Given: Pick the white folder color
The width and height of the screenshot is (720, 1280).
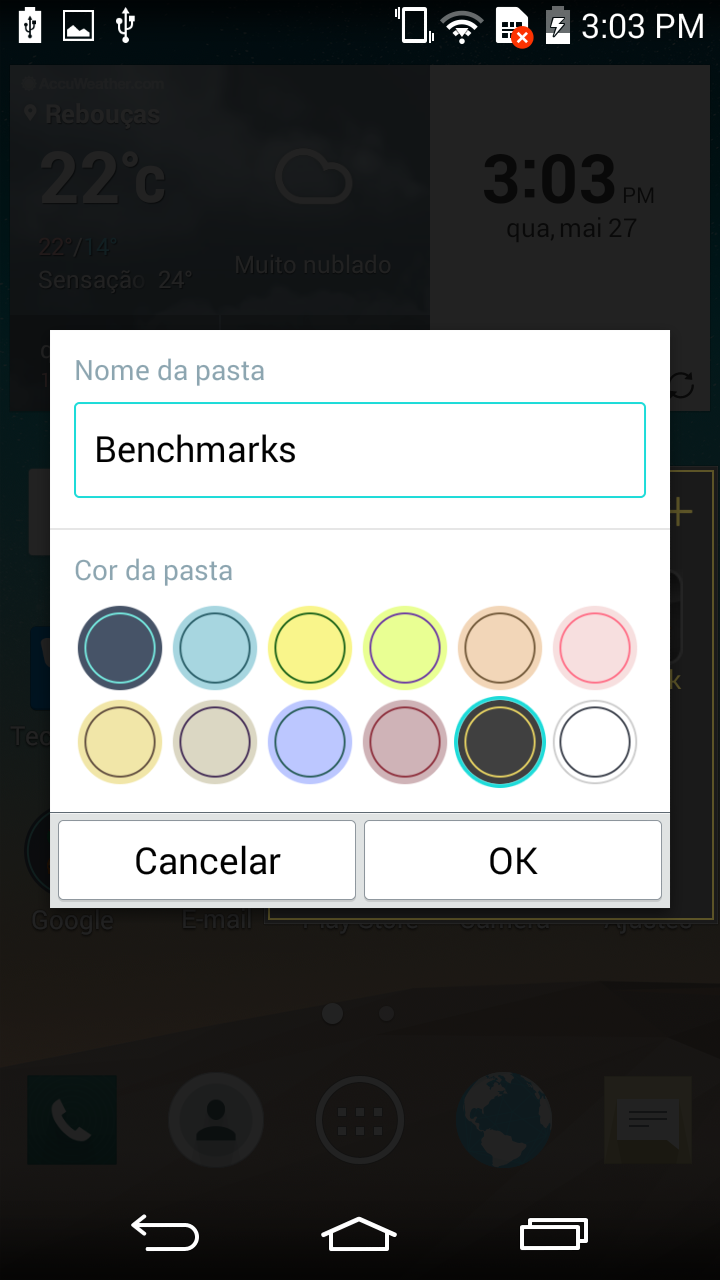Looking at the screenshot, I should point(595,742).
